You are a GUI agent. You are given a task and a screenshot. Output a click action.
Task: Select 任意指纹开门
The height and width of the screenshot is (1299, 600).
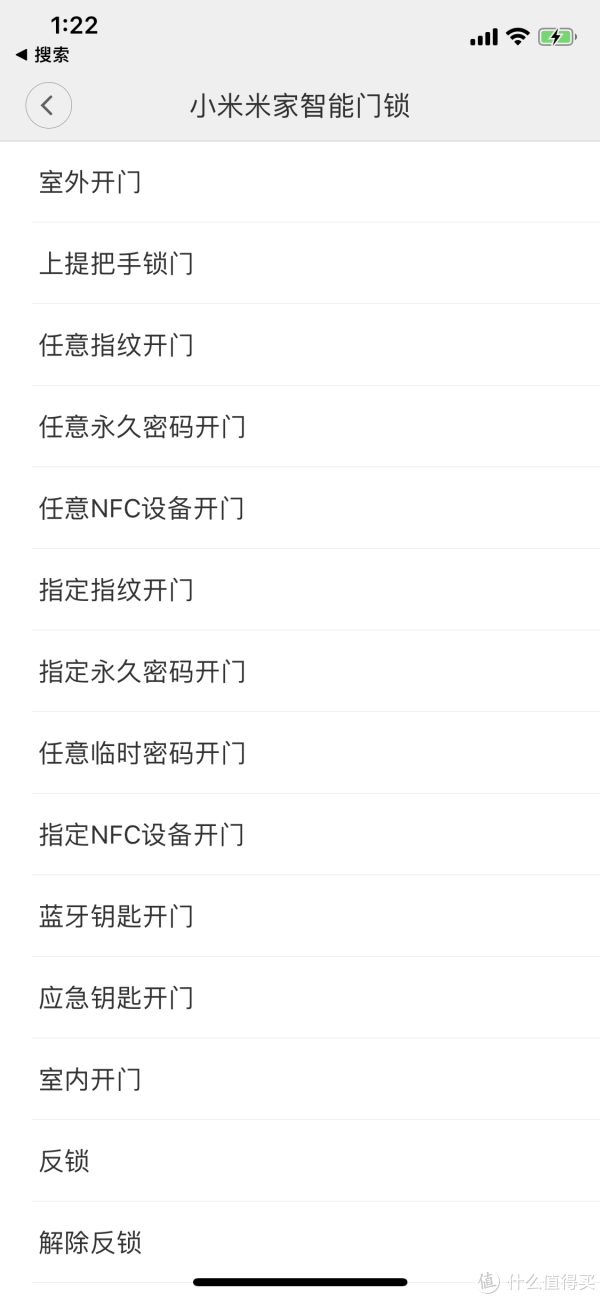300,345
